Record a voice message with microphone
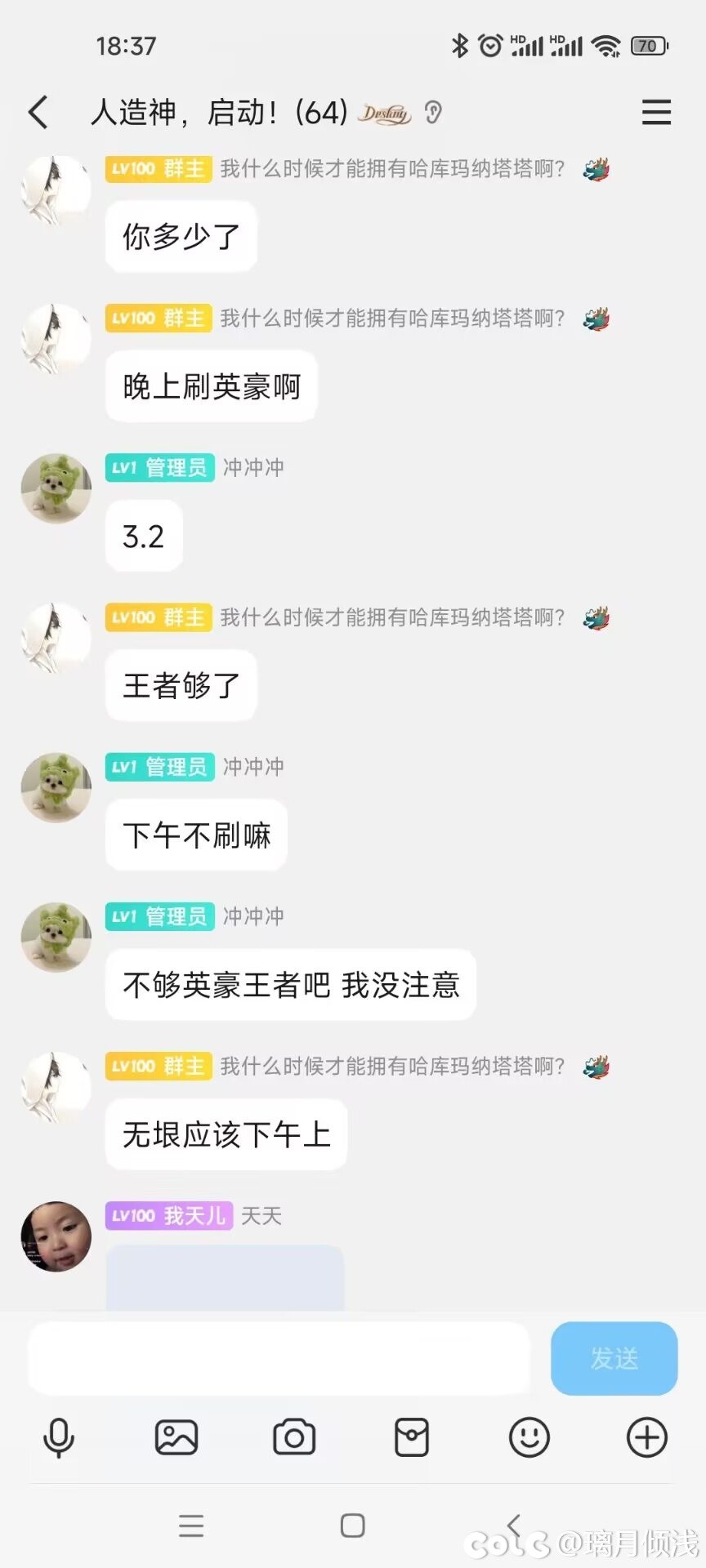Viewport: 706px width, 1568px height. point(58,1437)
